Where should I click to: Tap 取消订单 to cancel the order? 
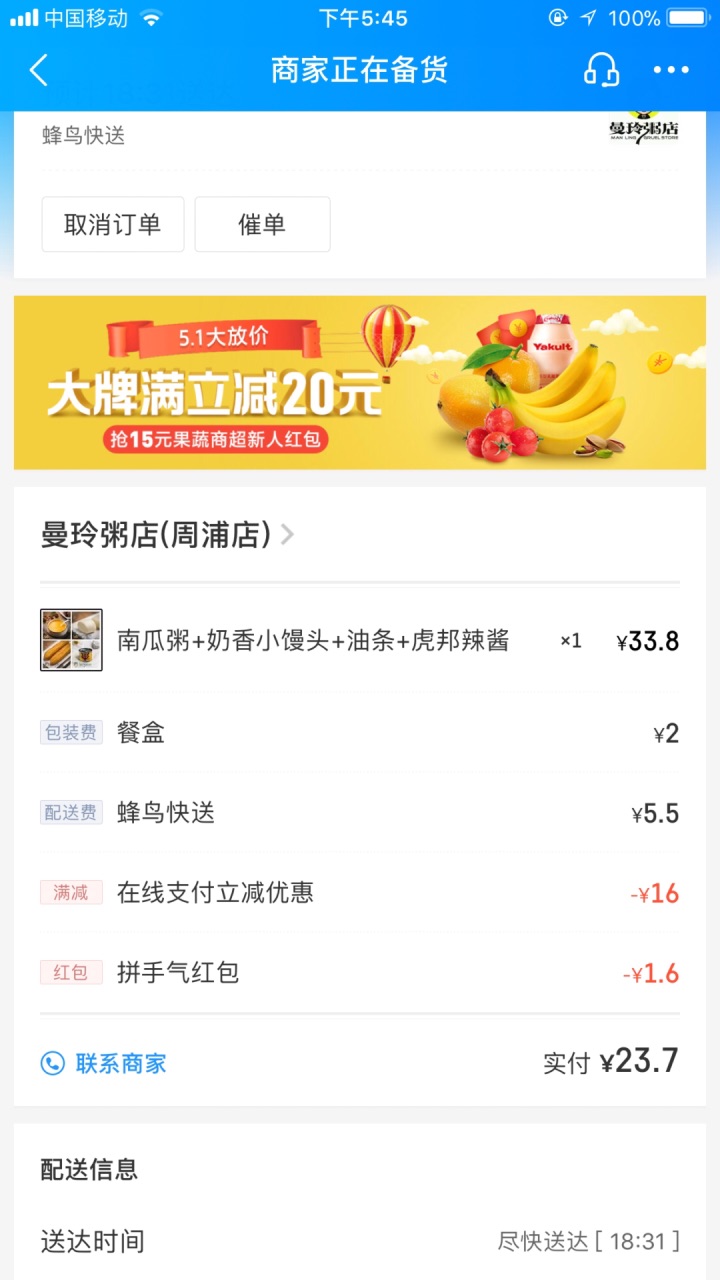click(x=113, y=225)
